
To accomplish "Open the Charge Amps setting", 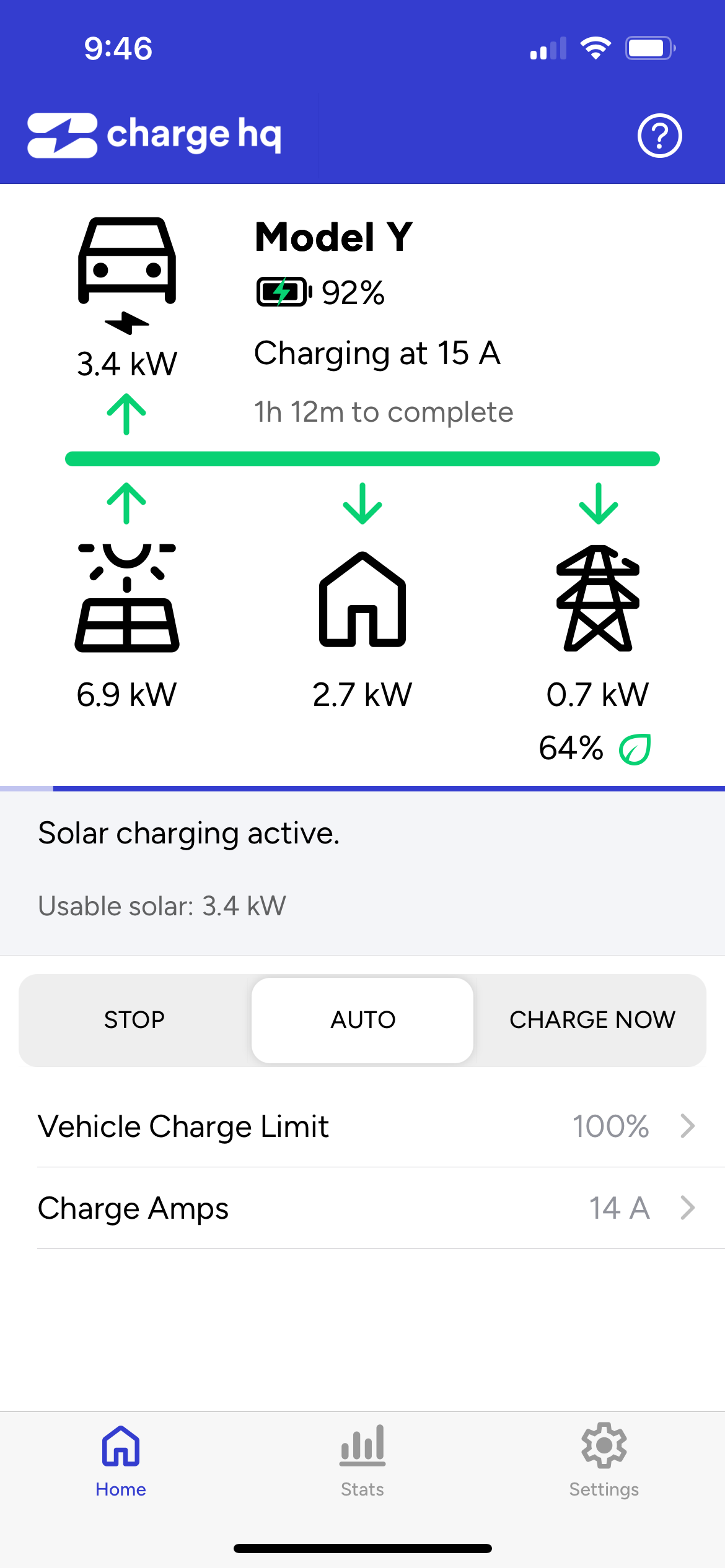I will click(366, 1208).
